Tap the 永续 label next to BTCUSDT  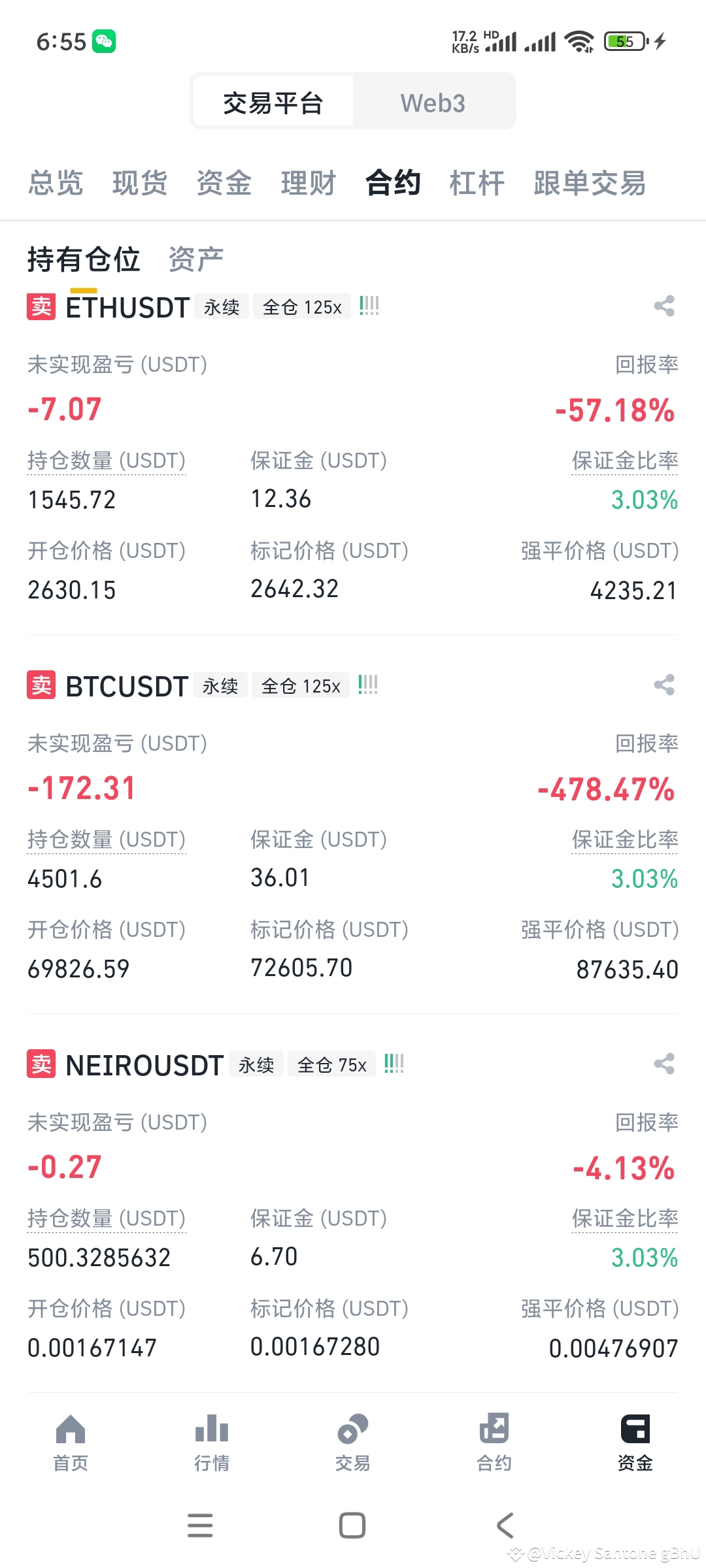(x=220, y=685)
